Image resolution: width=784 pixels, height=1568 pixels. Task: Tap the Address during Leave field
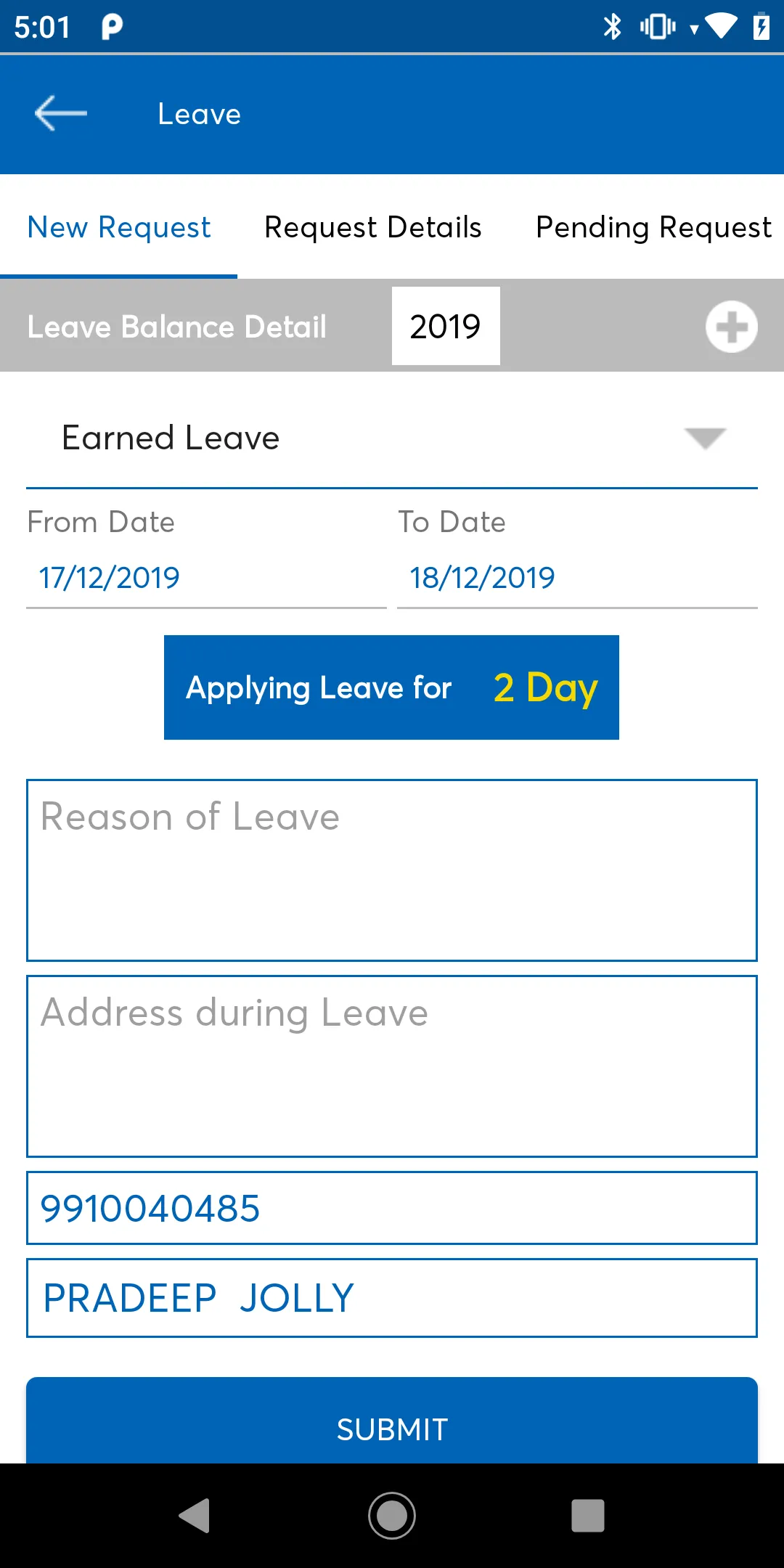pos(392,1066)
